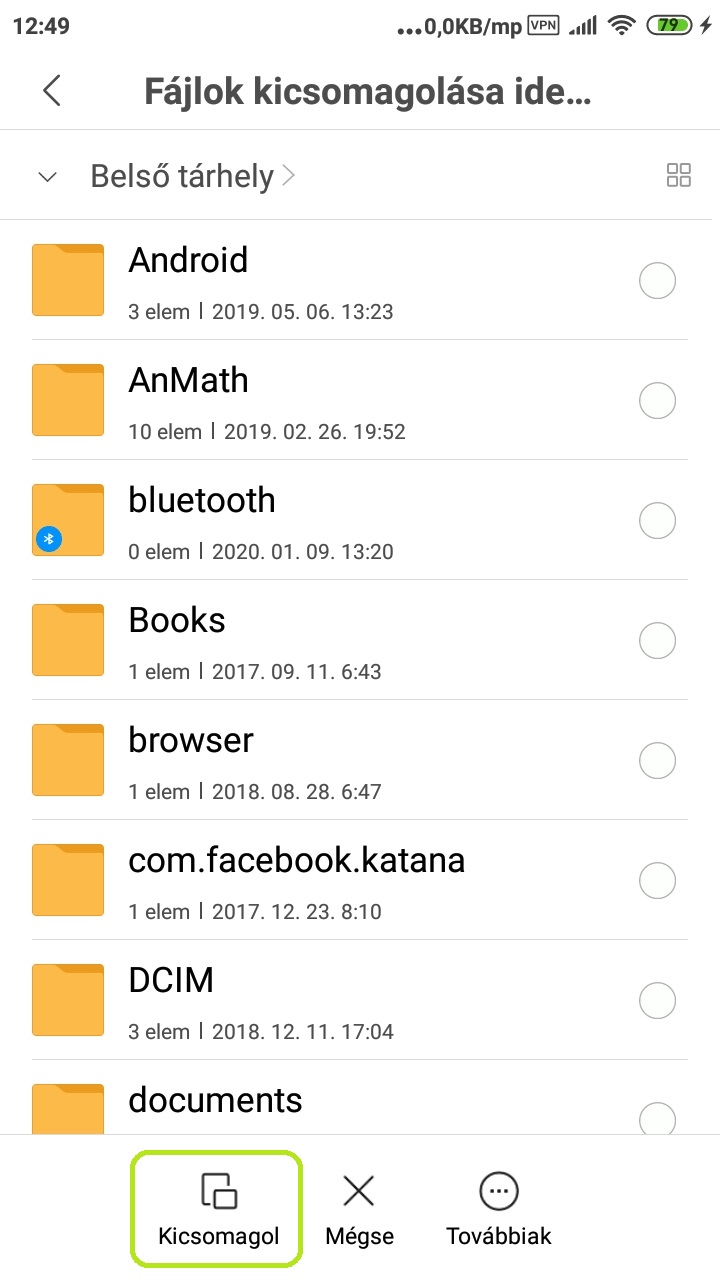Cancel extraction with Mégse
Screen dimensions: 720x1280
pyautogui.click(x=359, y=1210)
